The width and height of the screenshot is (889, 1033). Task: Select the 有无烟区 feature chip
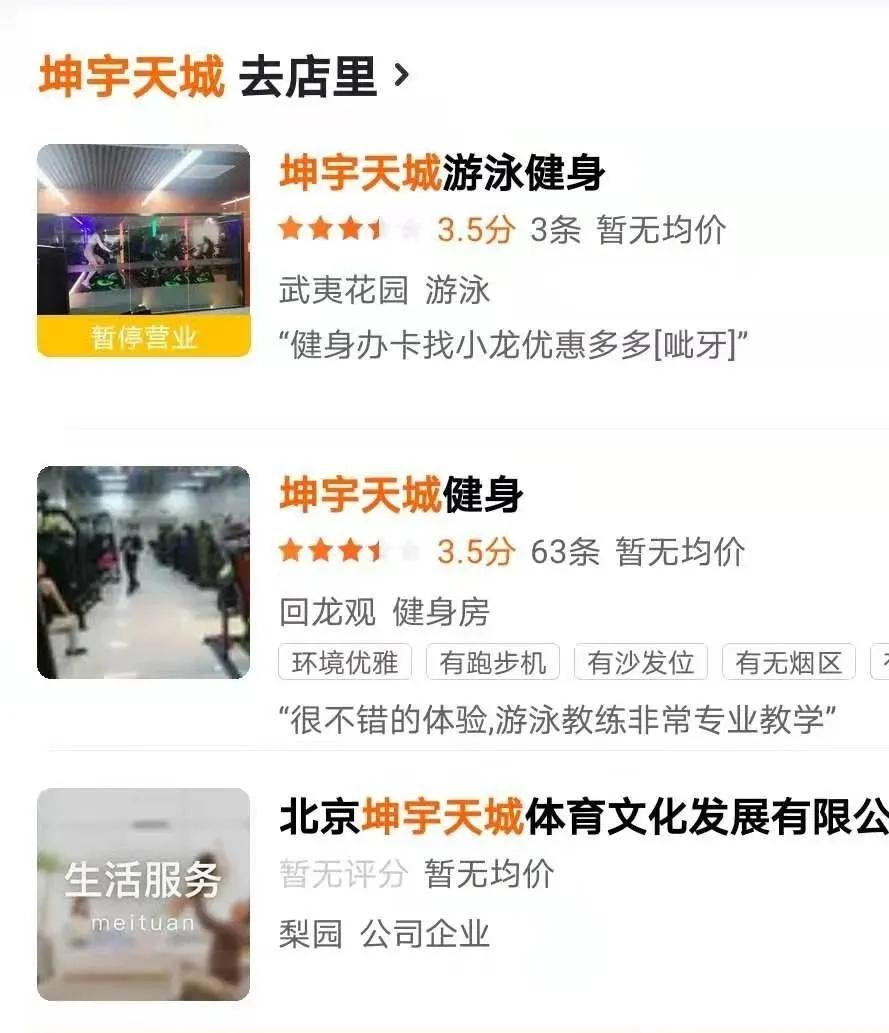pyautogui.click(x=789, y=662)
